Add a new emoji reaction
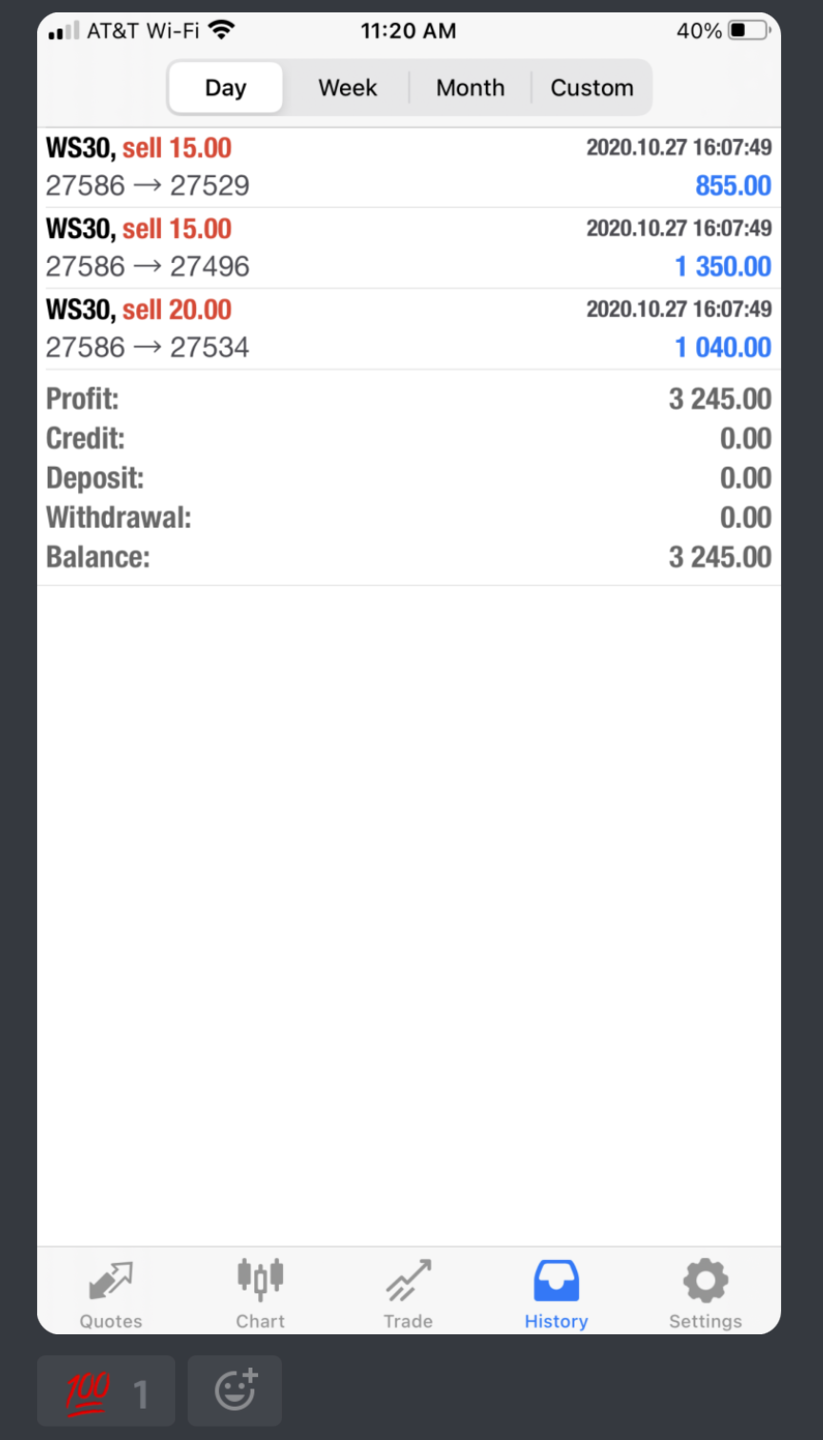Viewport: 823px width, 1440px height. [x=235, y=1391]
